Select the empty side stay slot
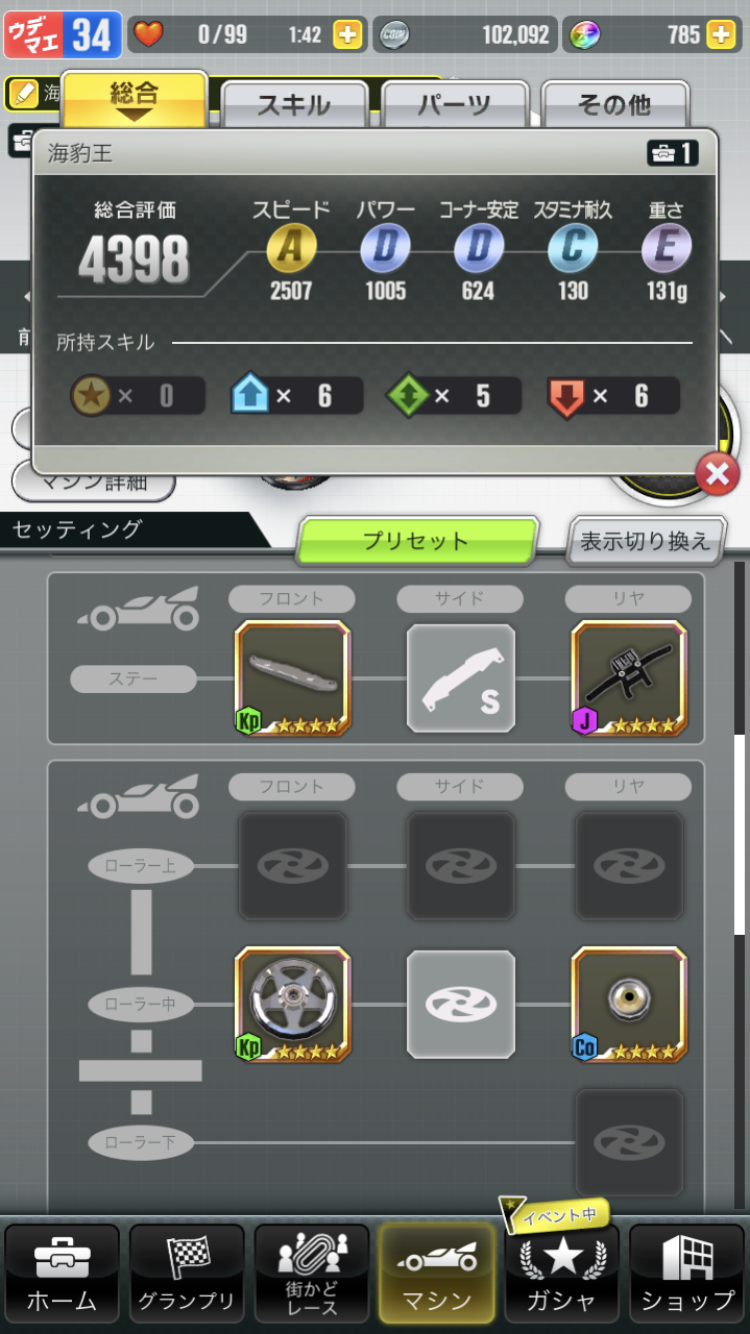 point(460,679)
